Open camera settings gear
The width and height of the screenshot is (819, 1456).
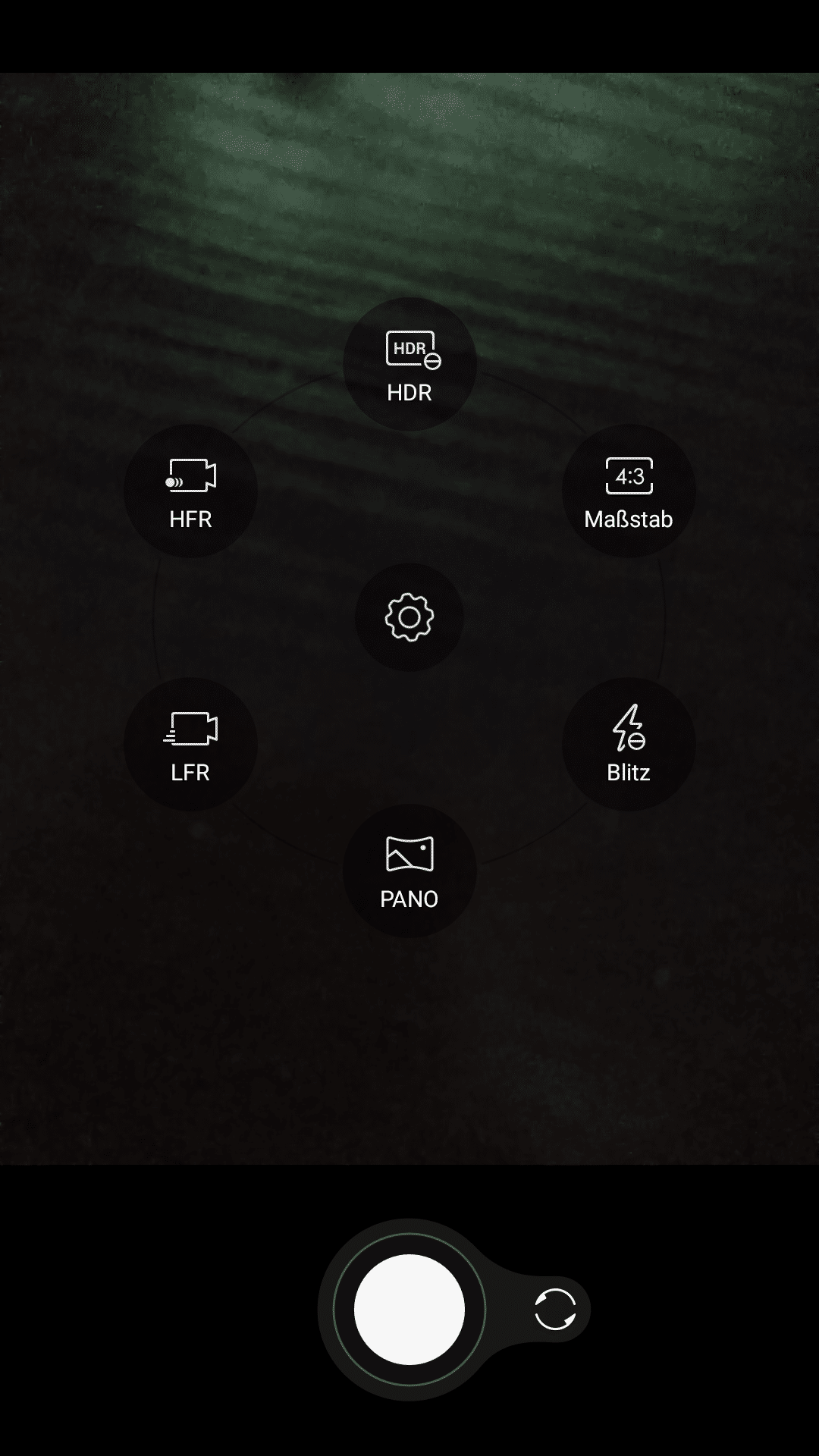[x=409, y=617]
